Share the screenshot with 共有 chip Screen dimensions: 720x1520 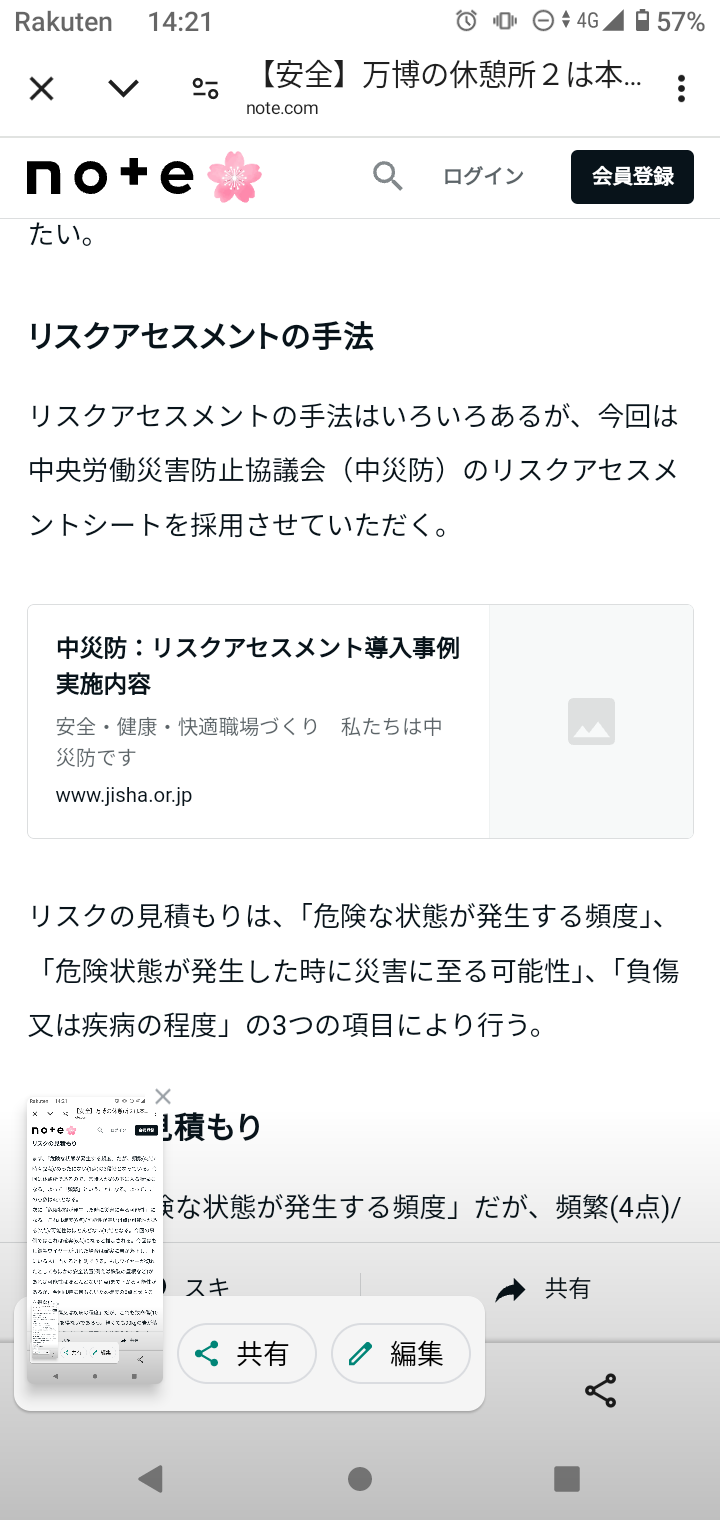[247, 1354]
